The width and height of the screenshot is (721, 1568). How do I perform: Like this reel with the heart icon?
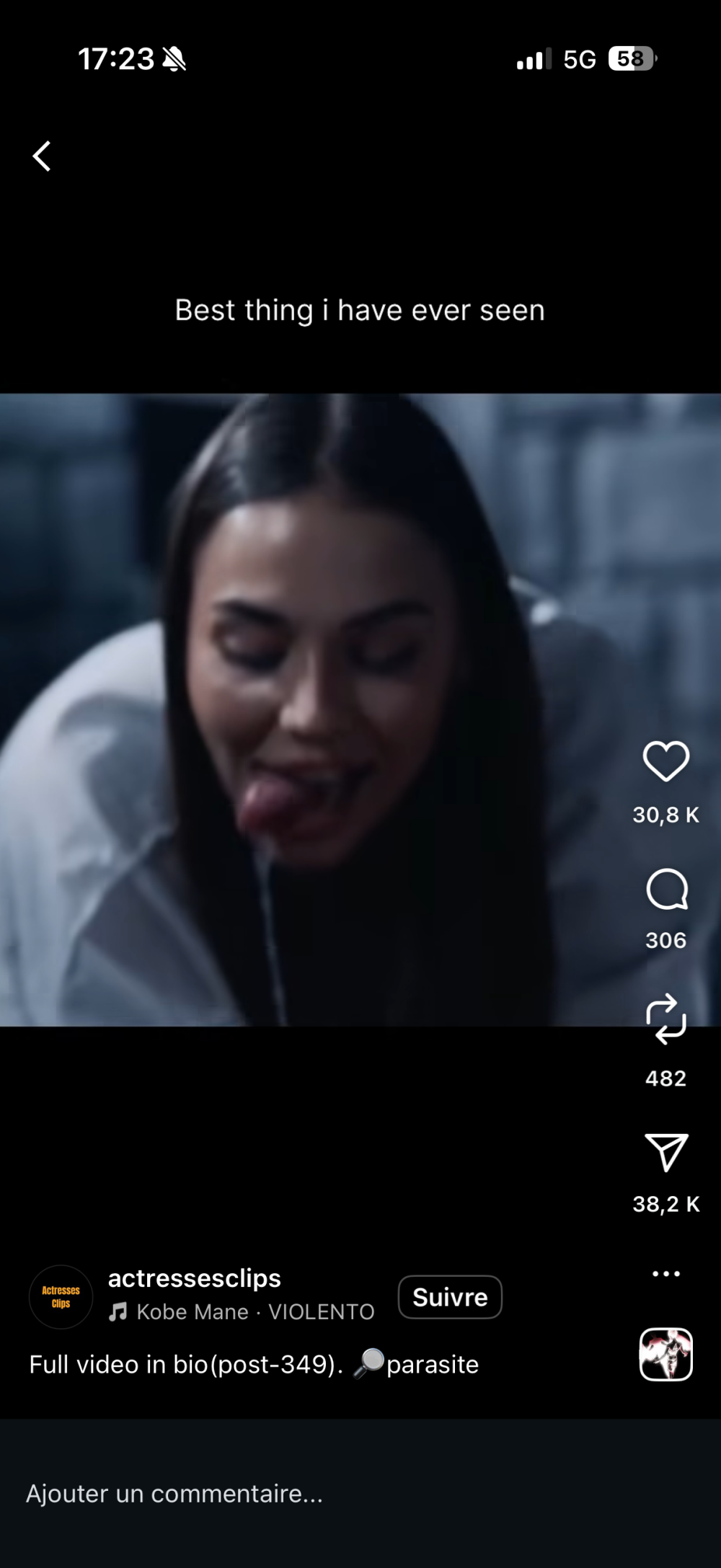coord(665,761)
